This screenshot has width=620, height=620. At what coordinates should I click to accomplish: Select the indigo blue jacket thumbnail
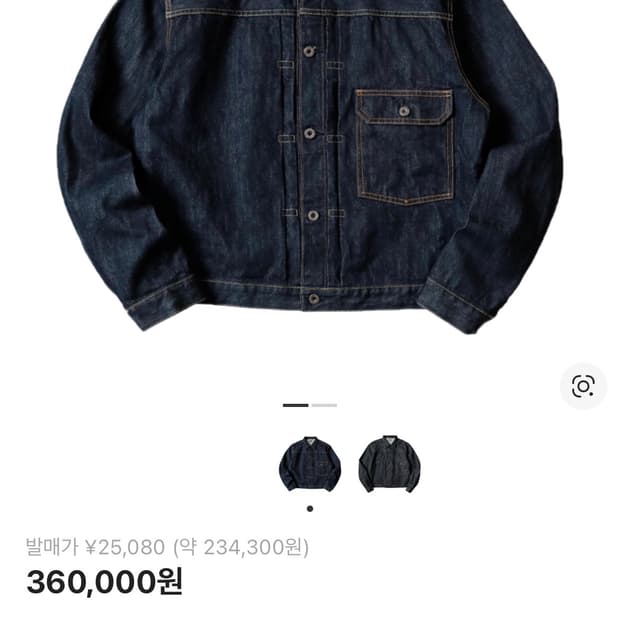coord(310,463)
